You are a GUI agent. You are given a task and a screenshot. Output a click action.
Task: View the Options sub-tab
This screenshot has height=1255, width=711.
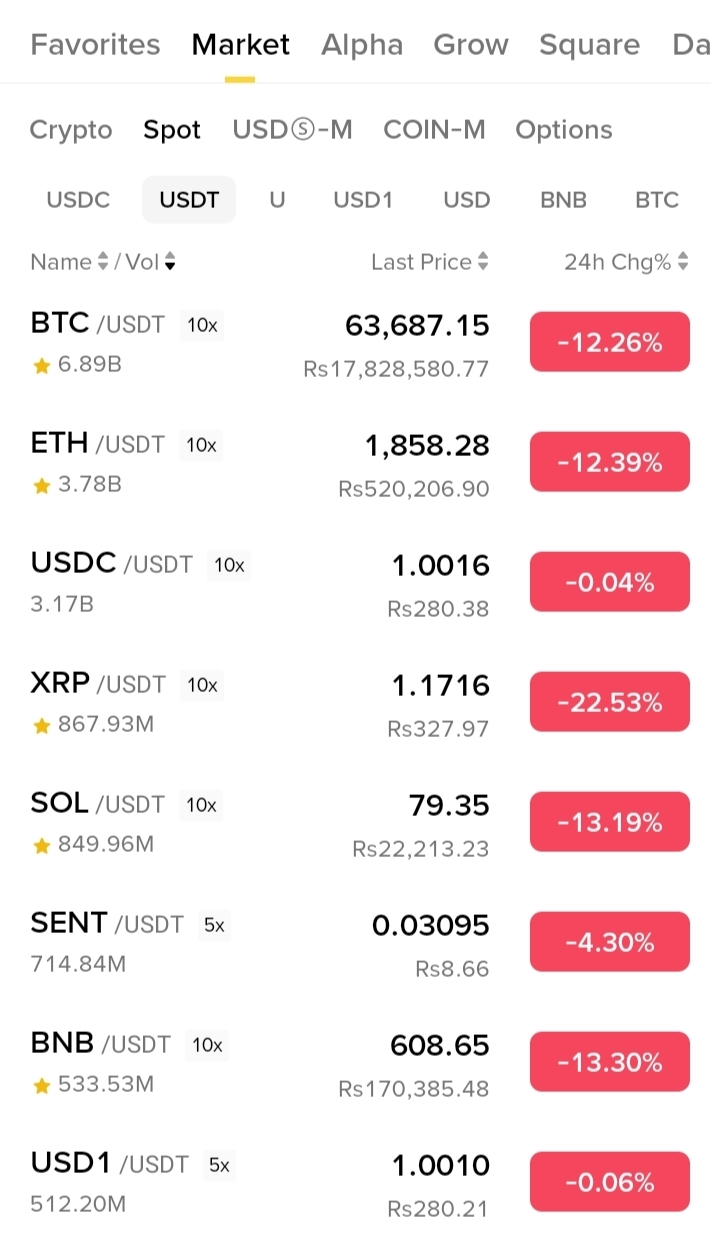point(564,130)
